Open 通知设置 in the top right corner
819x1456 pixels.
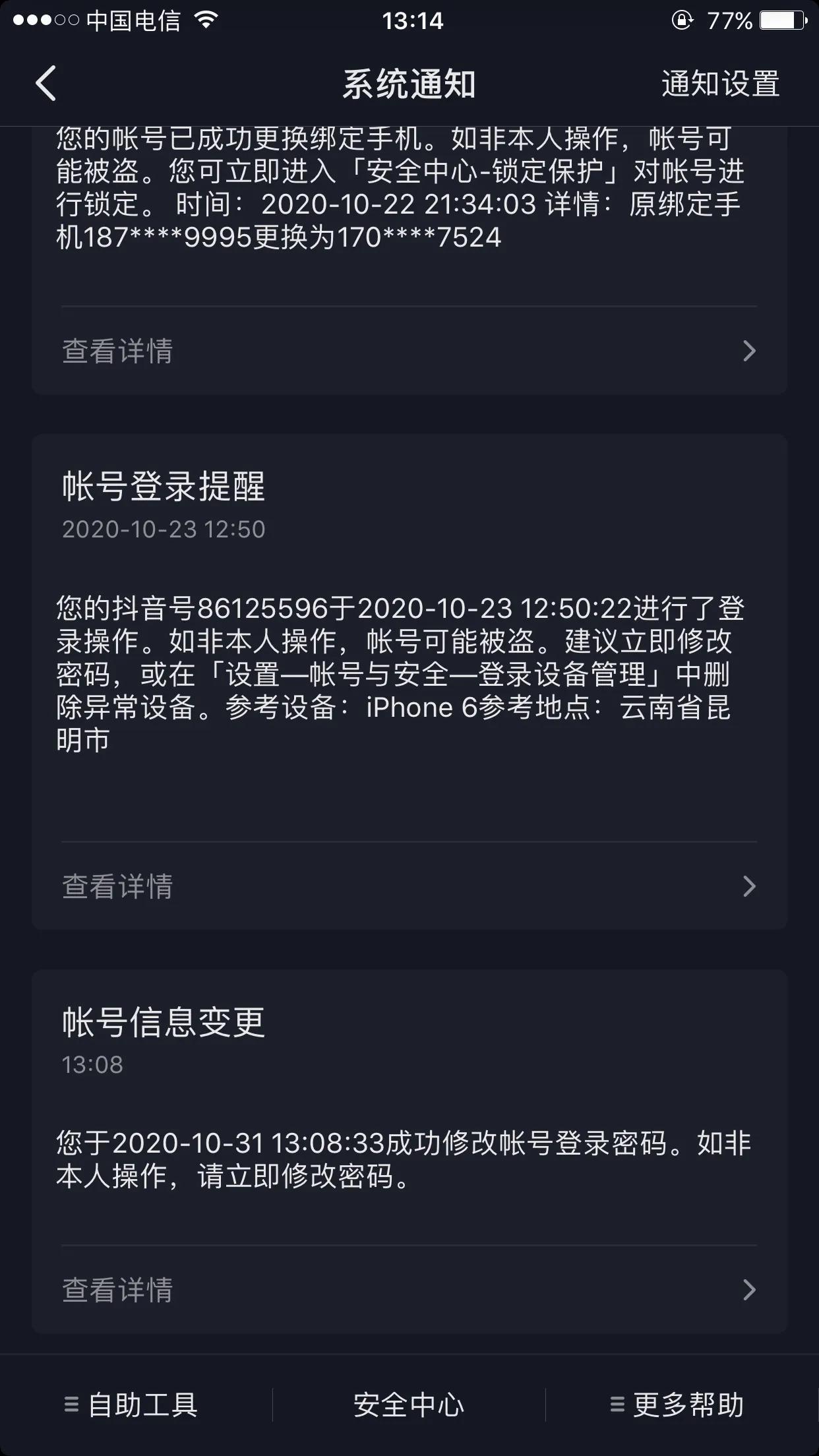(721, 84)
